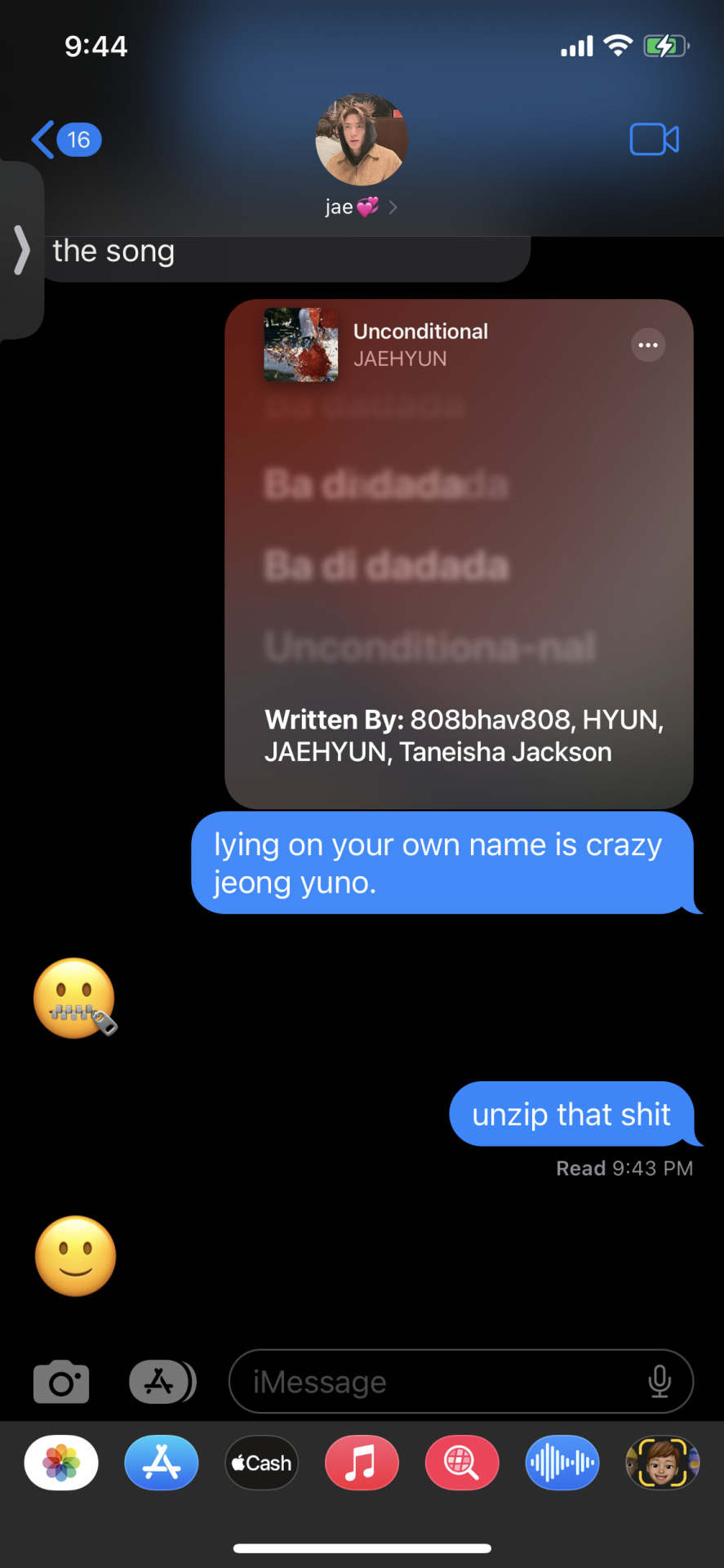Open the Unconditional lyrics card options
724x1568 pixels.
point(648,345)
